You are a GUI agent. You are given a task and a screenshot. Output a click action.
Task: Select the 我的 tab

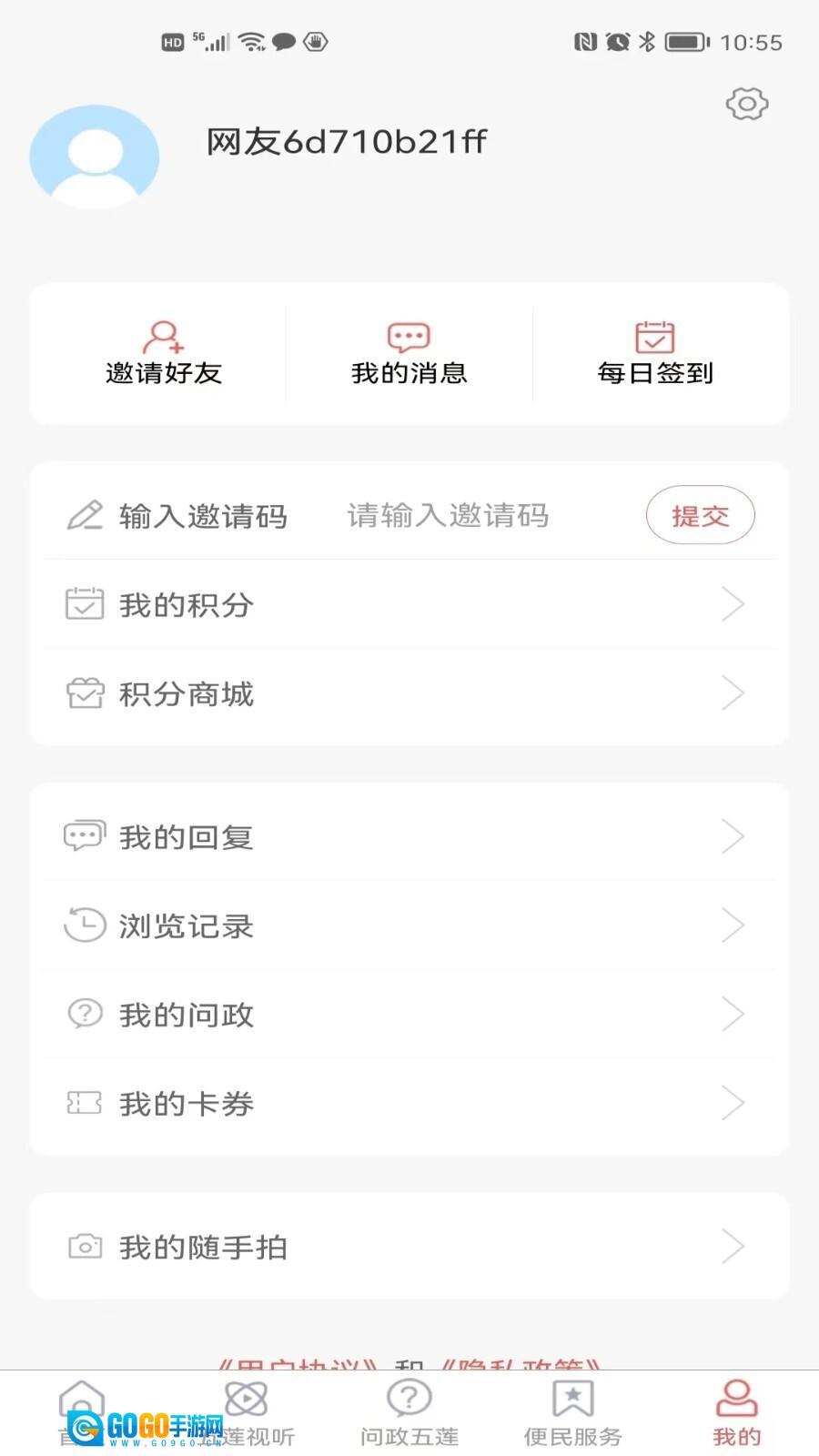(x=736, y=1412)
